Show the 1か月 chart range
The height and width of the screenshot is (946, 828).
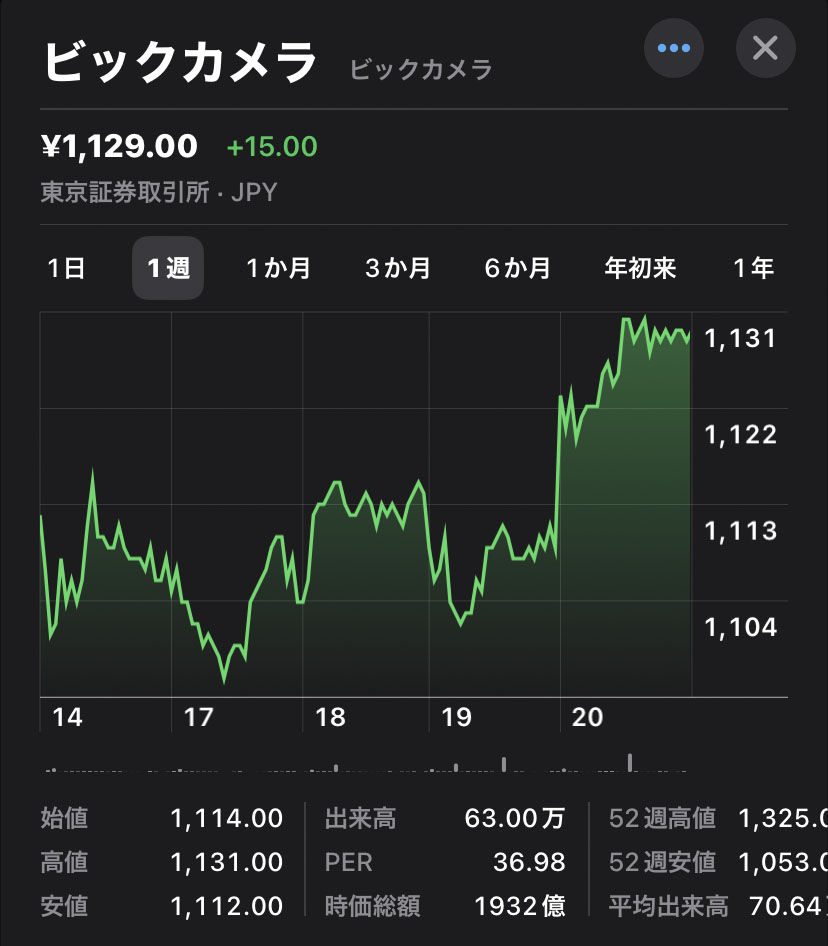pyautogui.click(x=279, y=268)
